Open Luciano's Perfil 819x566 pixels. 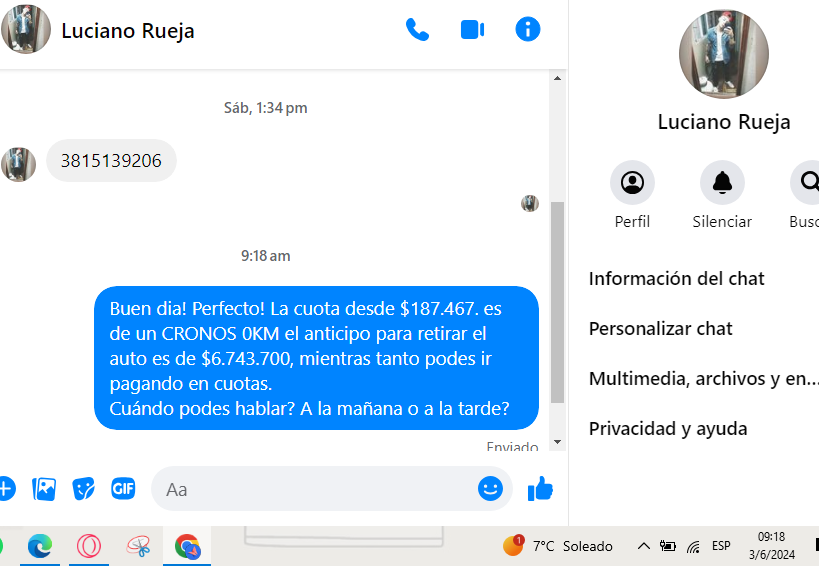[x=632, y=183]
